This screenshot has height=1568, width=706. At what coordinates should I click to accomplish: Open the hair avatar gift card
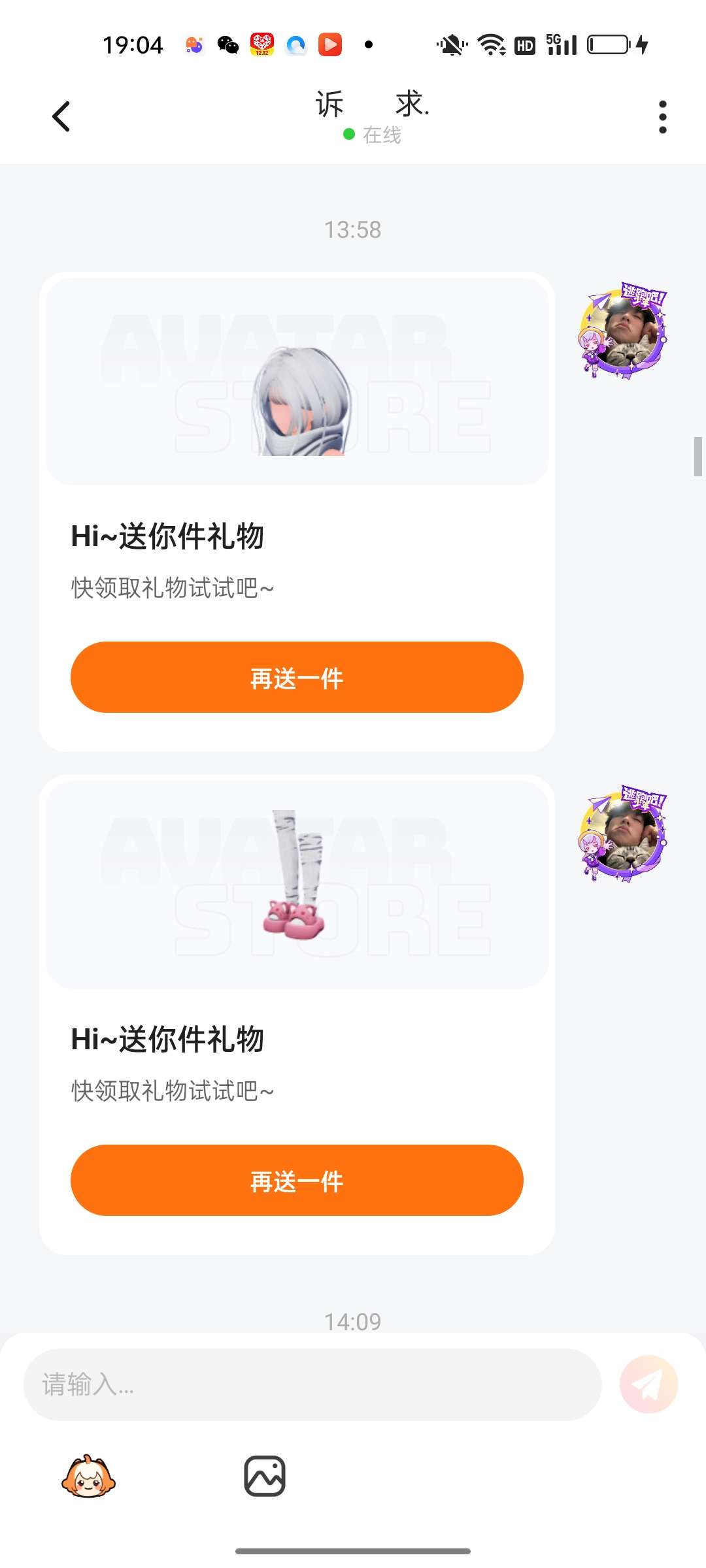pos(297,382)
